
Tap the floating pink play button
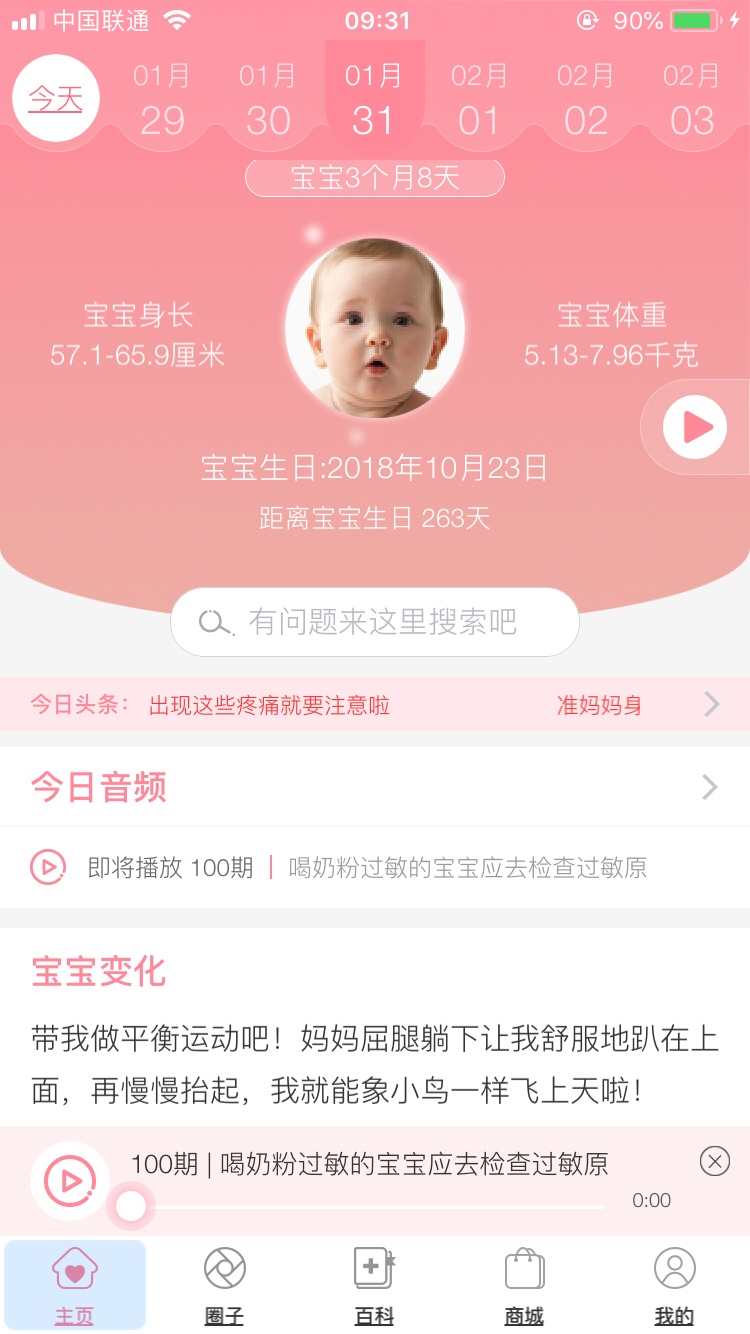coord(695,427)
